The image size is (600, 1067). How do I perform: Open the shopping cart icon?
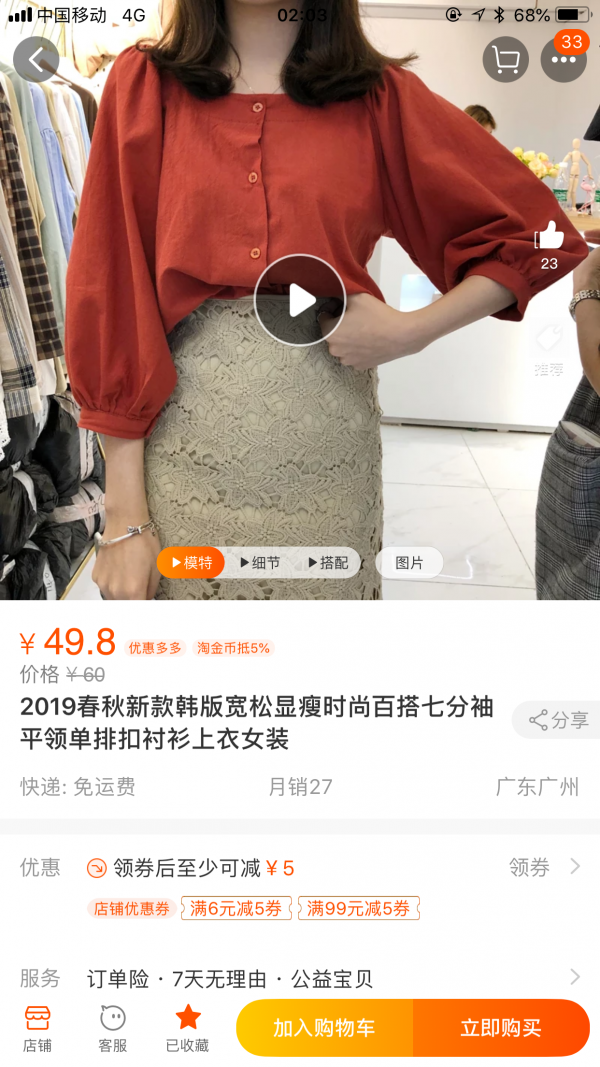point(506,61)
